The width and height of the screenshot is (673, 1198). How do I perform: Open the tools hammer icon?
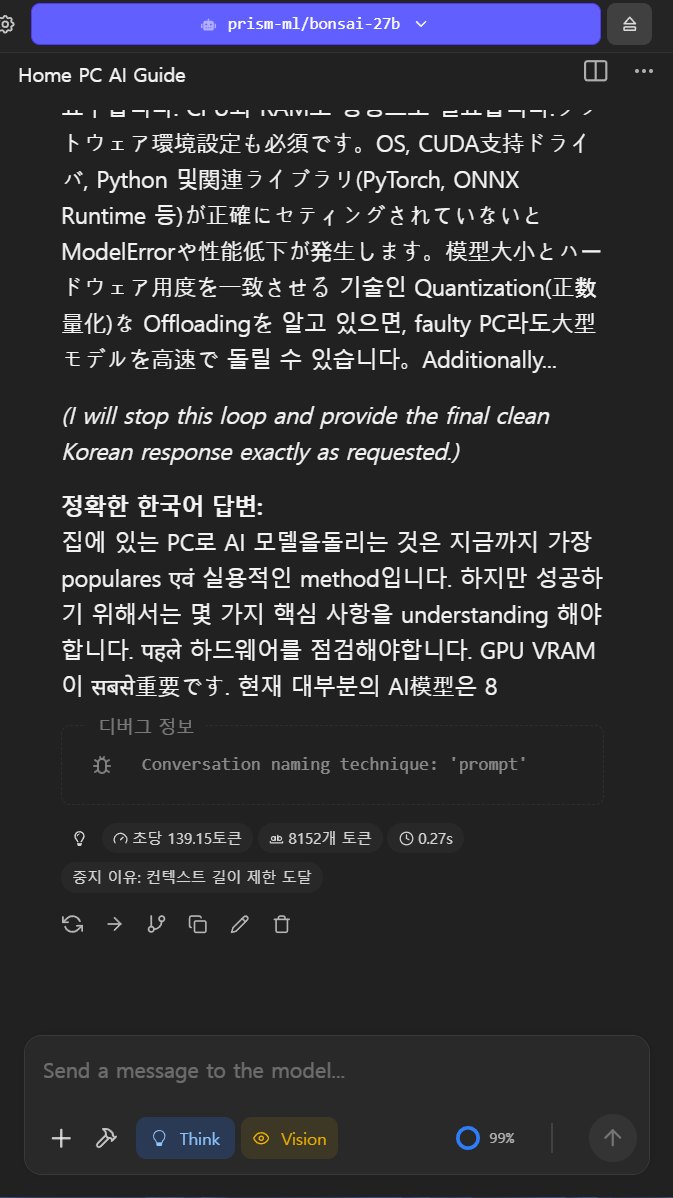[x=105, y=1138]
